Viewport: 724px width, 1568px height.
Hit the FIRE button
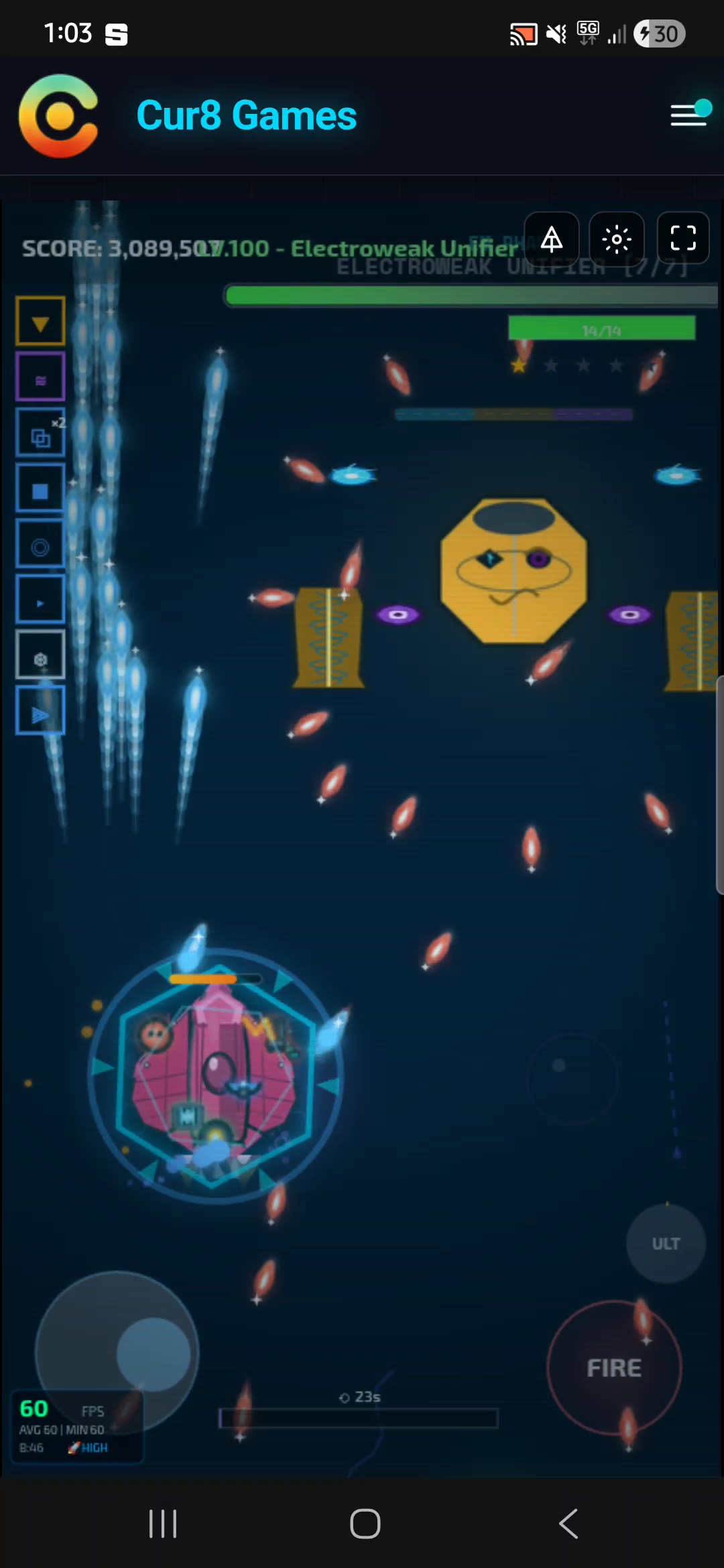(x=614, y=1368)
